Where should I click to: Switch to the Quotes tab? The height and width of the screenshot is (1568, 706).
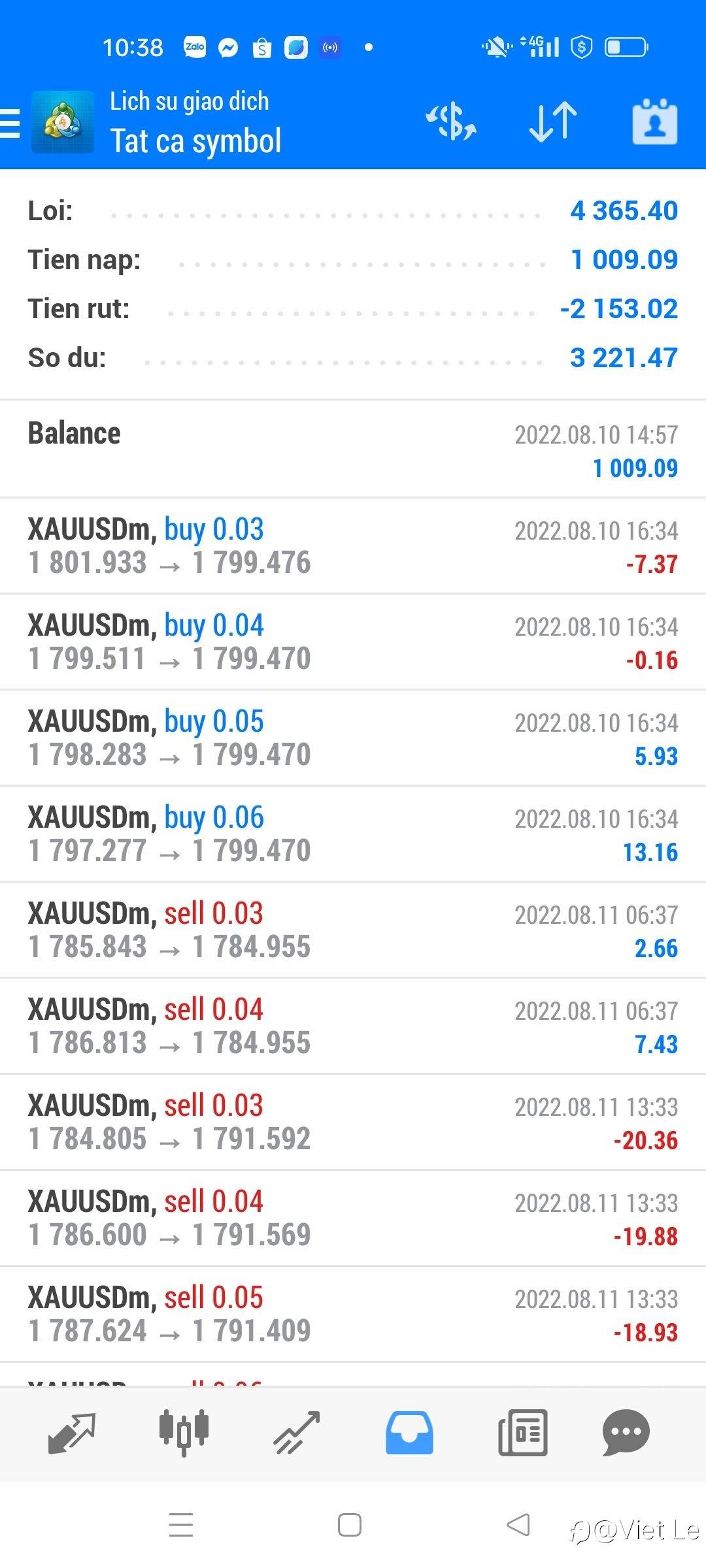point(72,1433)
